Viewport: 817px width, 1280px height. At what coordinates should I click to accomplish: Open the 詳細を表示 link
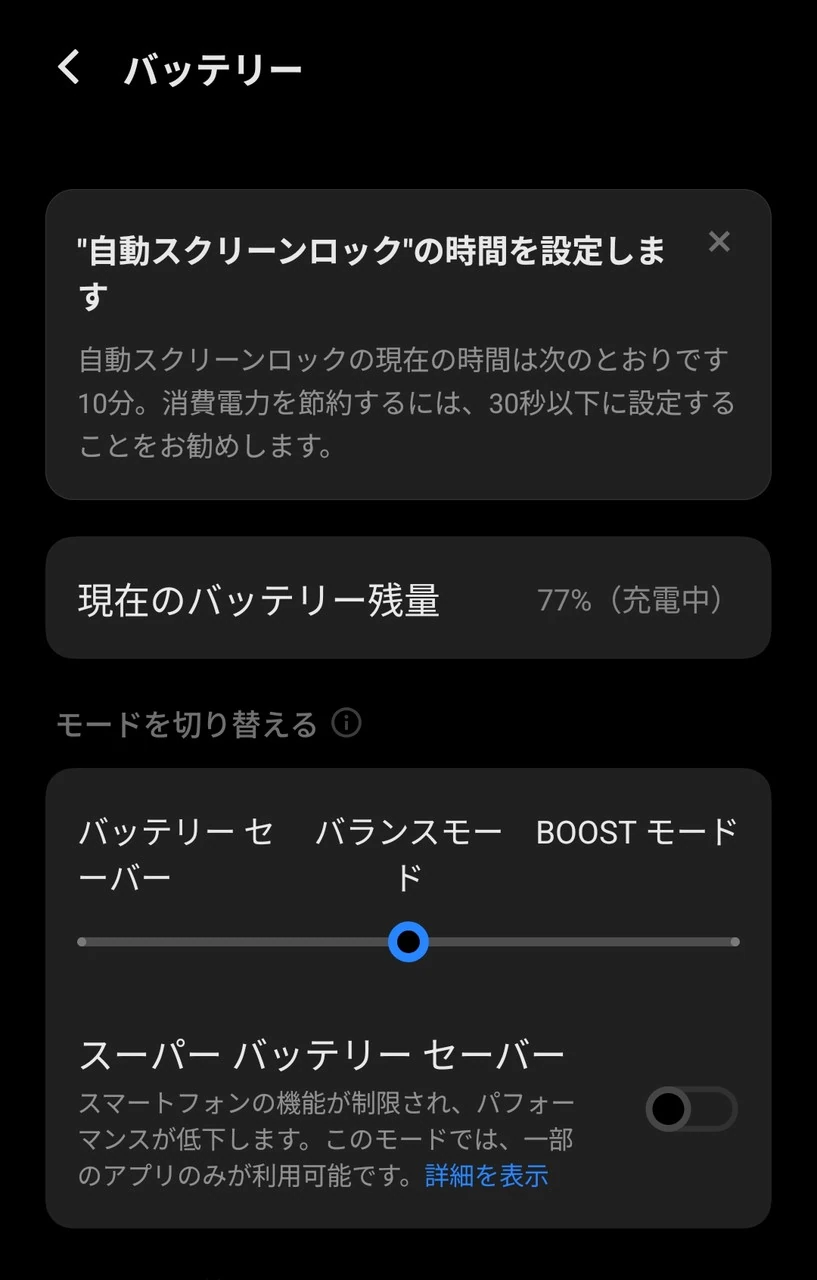pos(487,1175)
